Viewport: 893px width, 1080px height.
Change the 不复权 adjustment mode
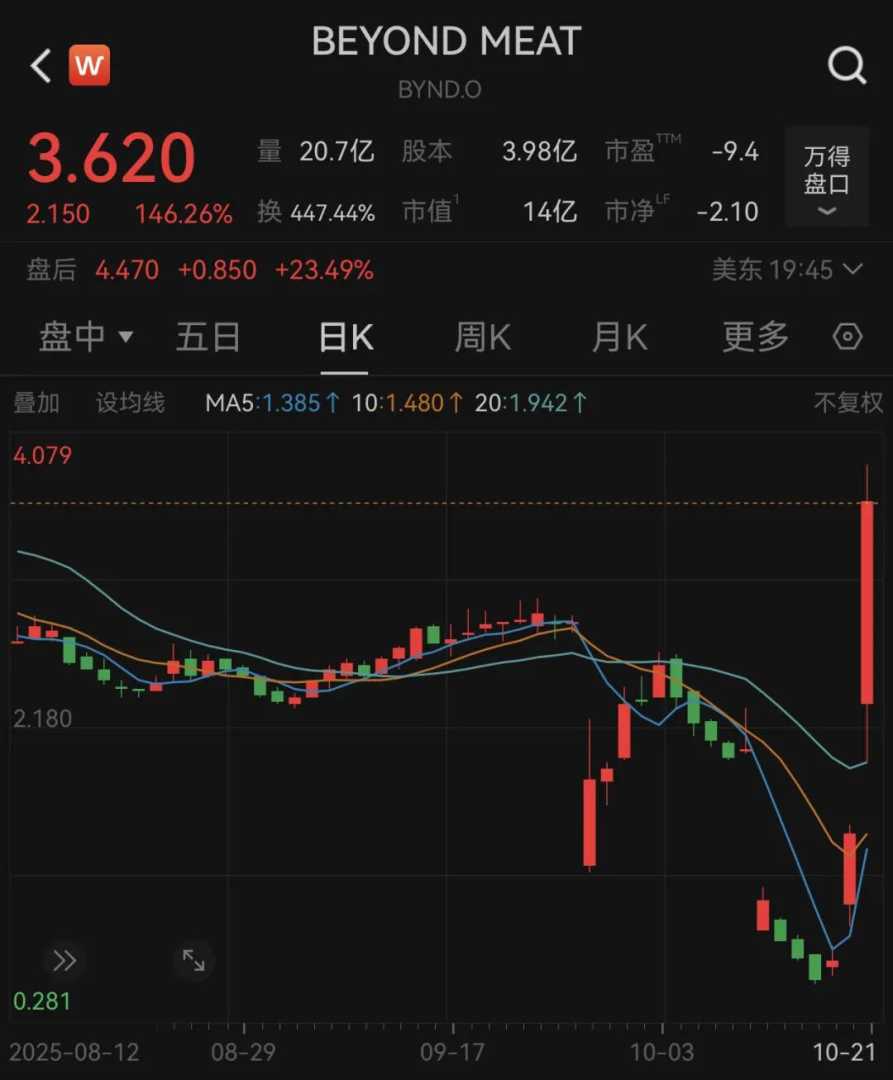[848, 403]
